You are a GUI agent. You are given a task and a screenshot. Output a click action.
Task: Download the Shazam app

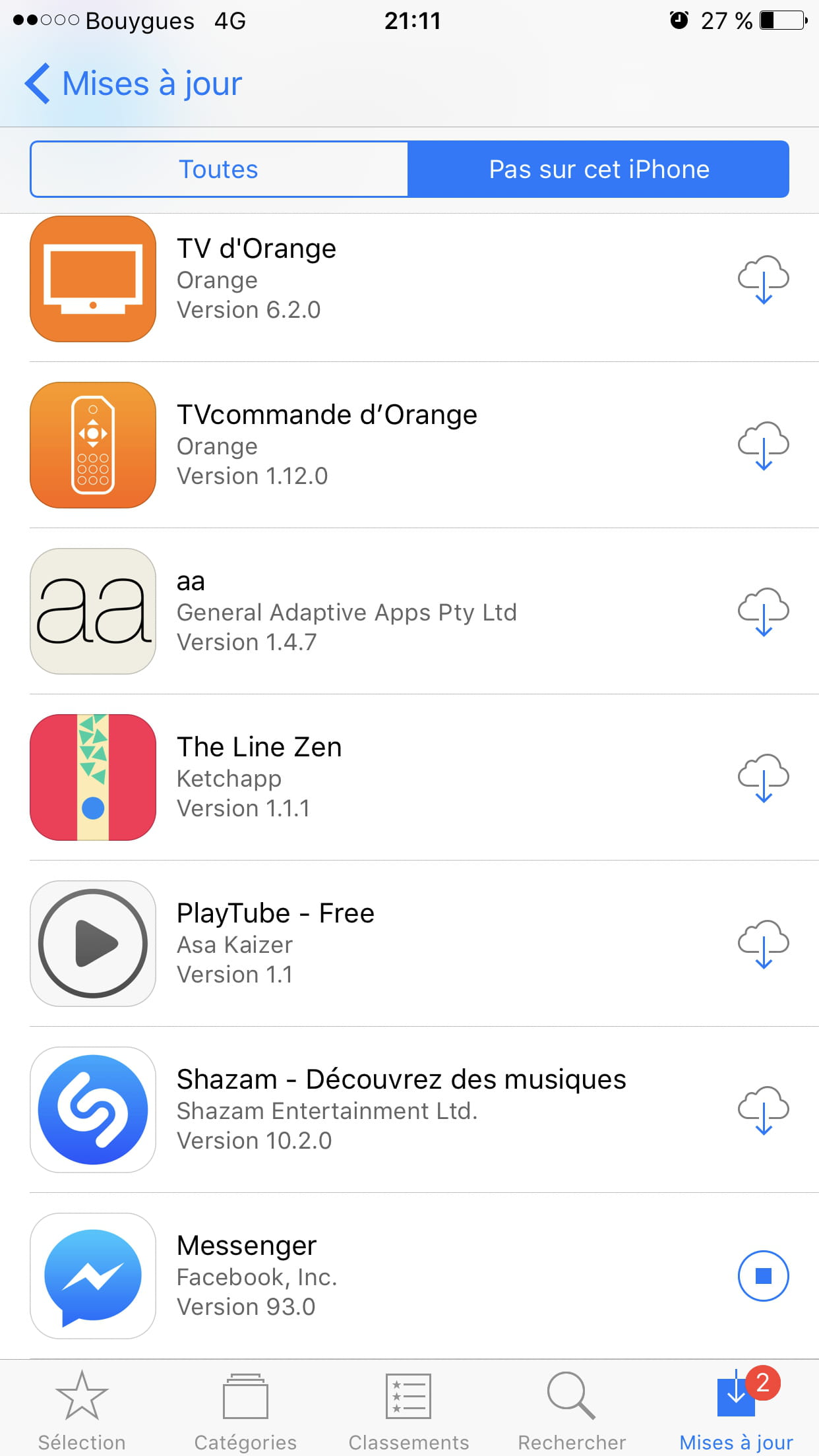(763, 1110)
